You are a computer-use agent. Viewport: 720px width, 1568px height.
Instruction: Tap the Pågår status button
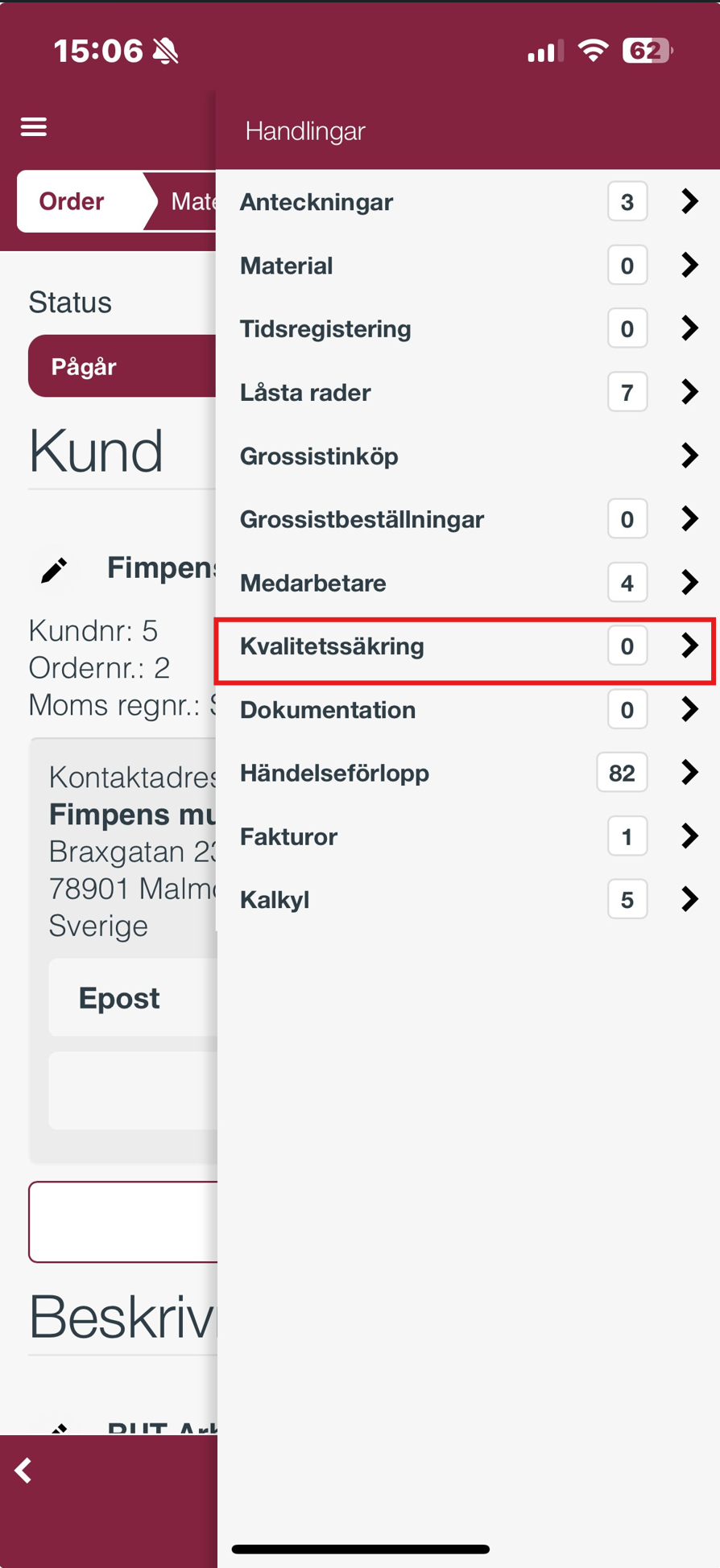[x=122, y=366]
